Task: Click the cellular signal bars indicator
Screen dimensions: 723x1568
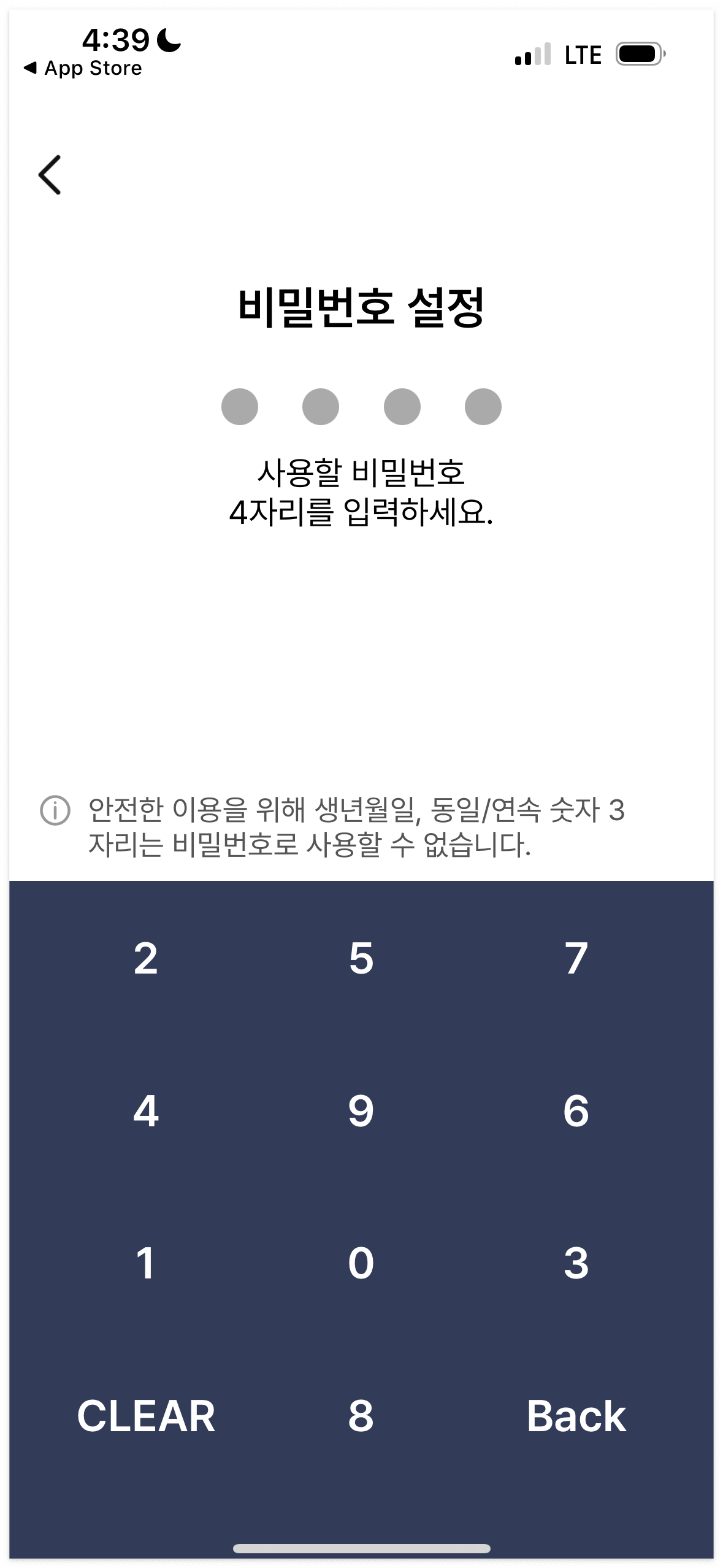Action: (532, 54)
